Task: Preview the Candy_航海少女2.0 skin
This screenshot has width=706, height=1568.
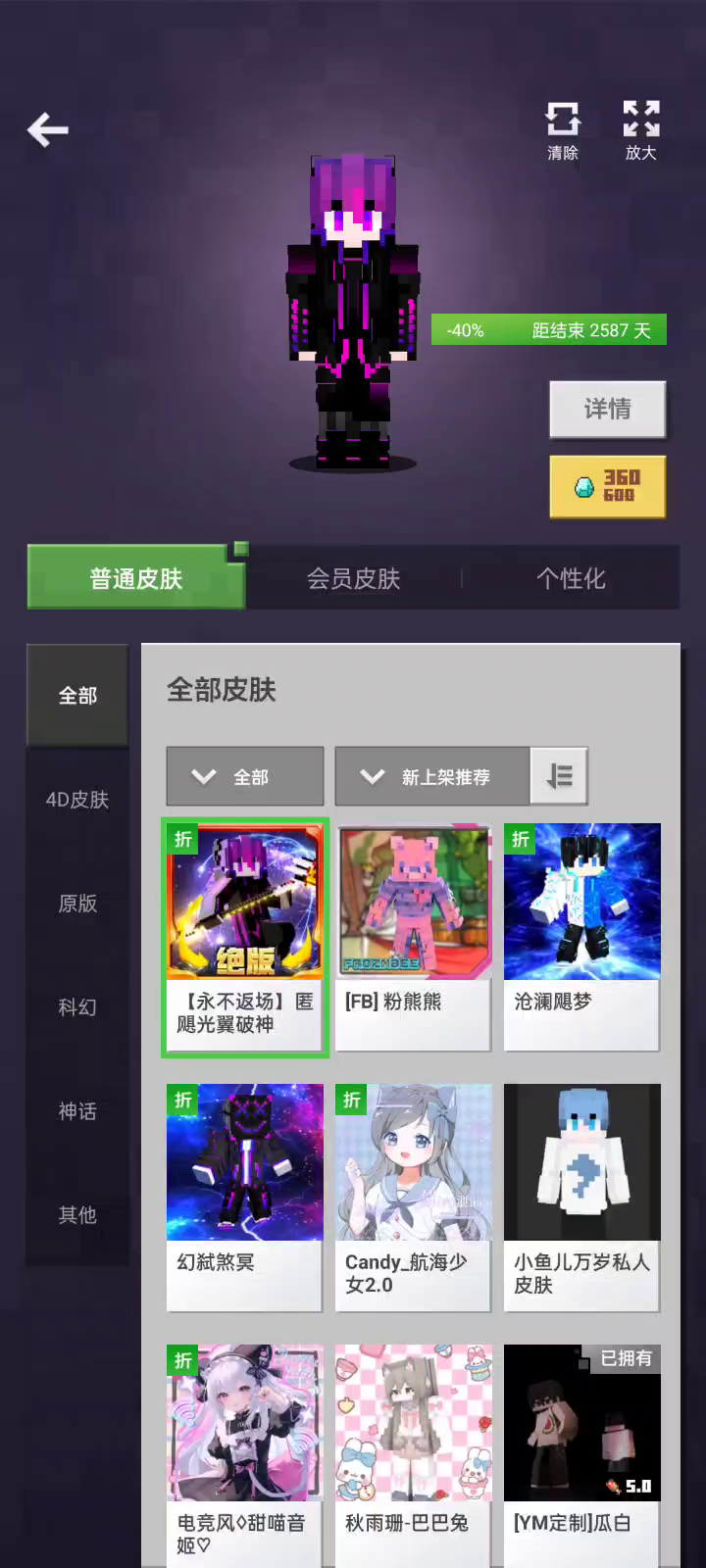Action: 413,1197
